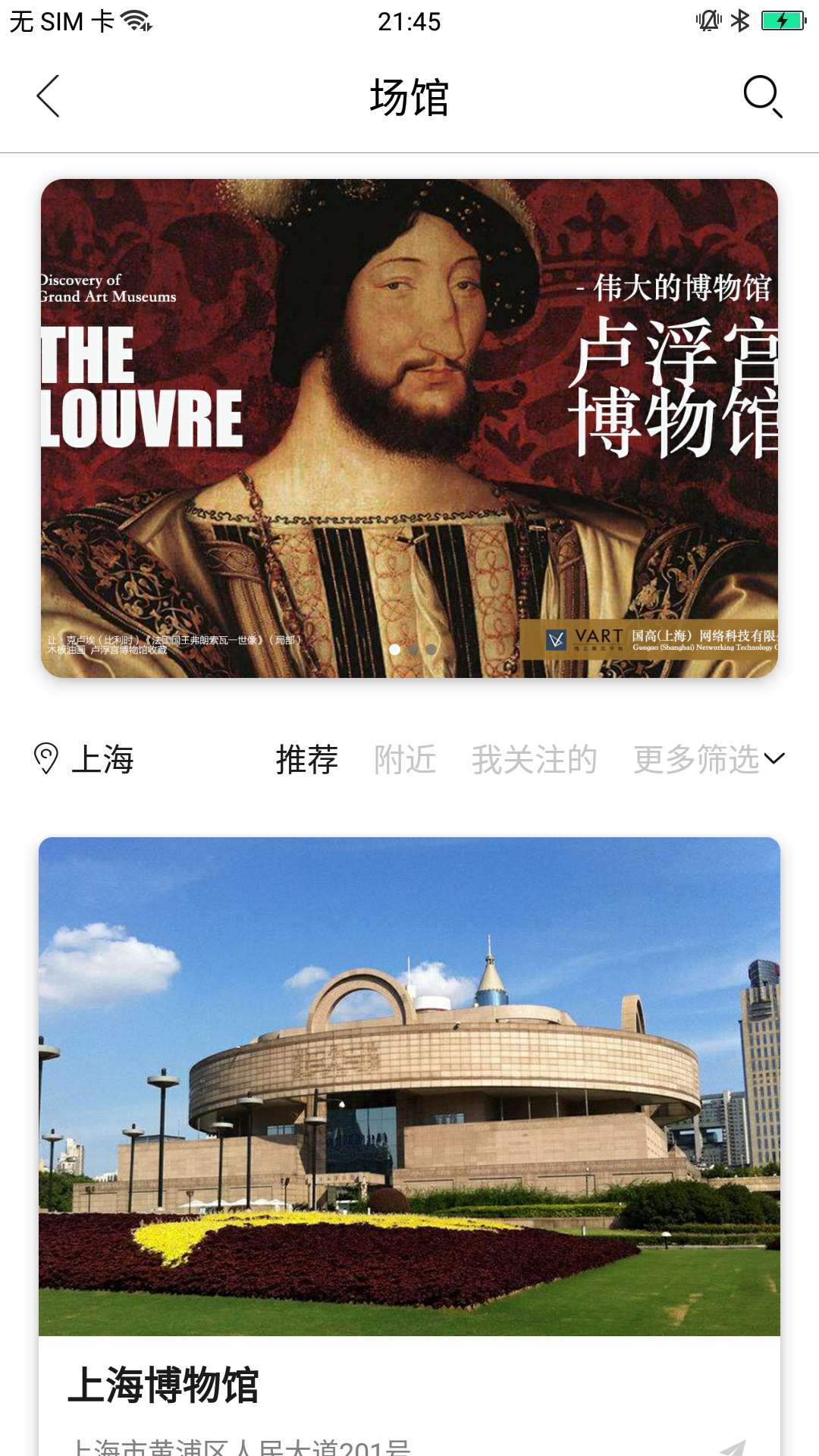Open the Louvre museum banner
819x1456 pixels.
point(409,425)
